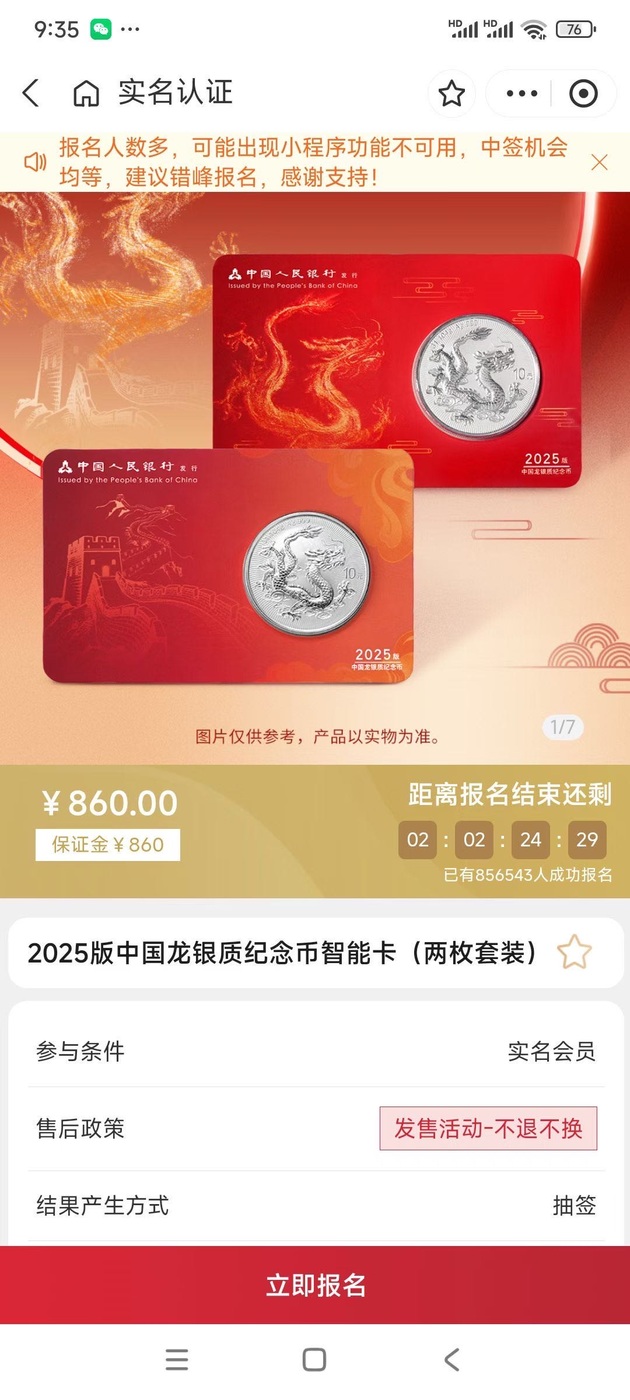Image resolution: width=630 pixels, height=1400 pixels.
Task: Open the three-dot more menu
Action: coord(522,94)
